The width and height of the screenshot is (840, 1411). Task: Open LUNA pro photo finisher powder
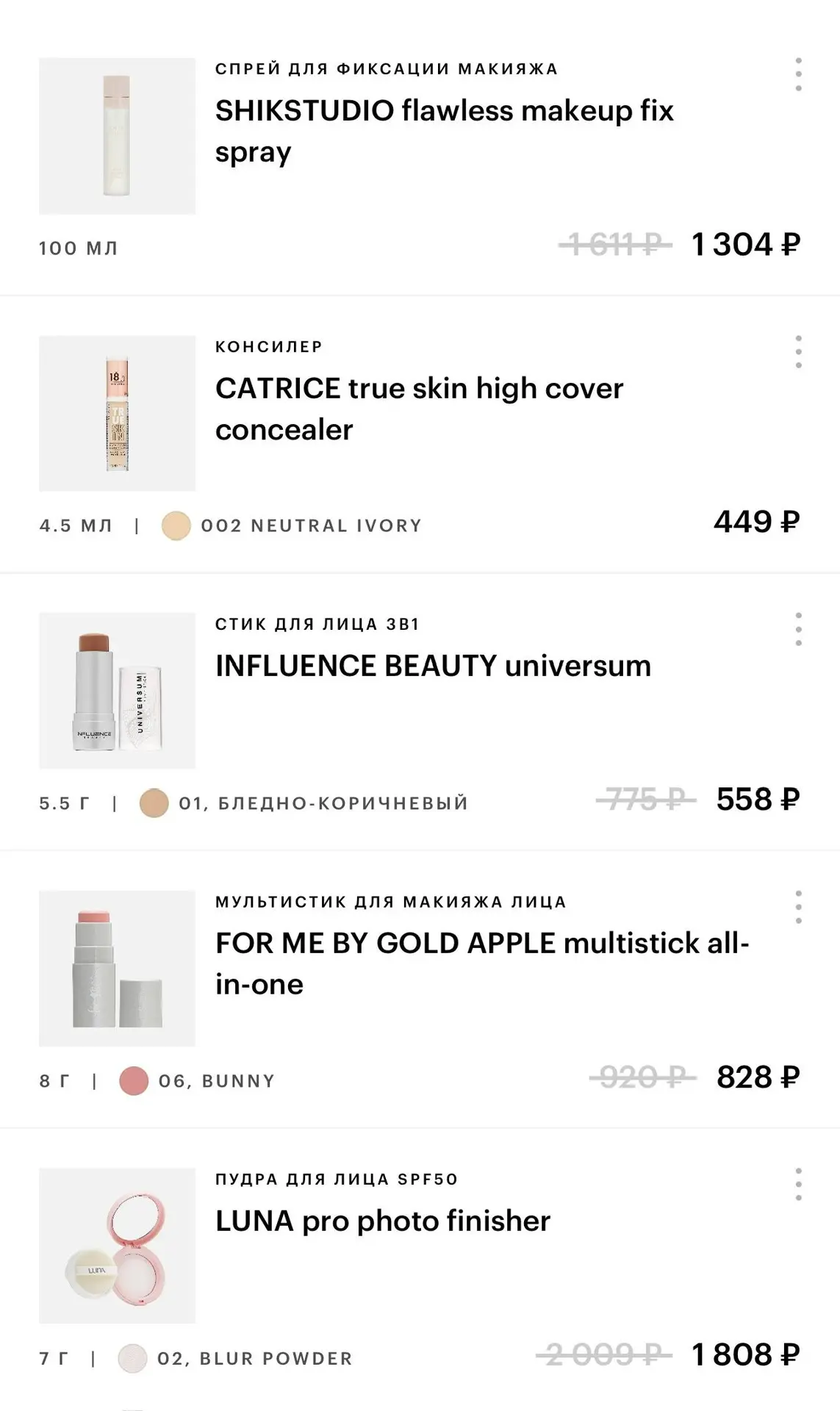pos(382,1221)
